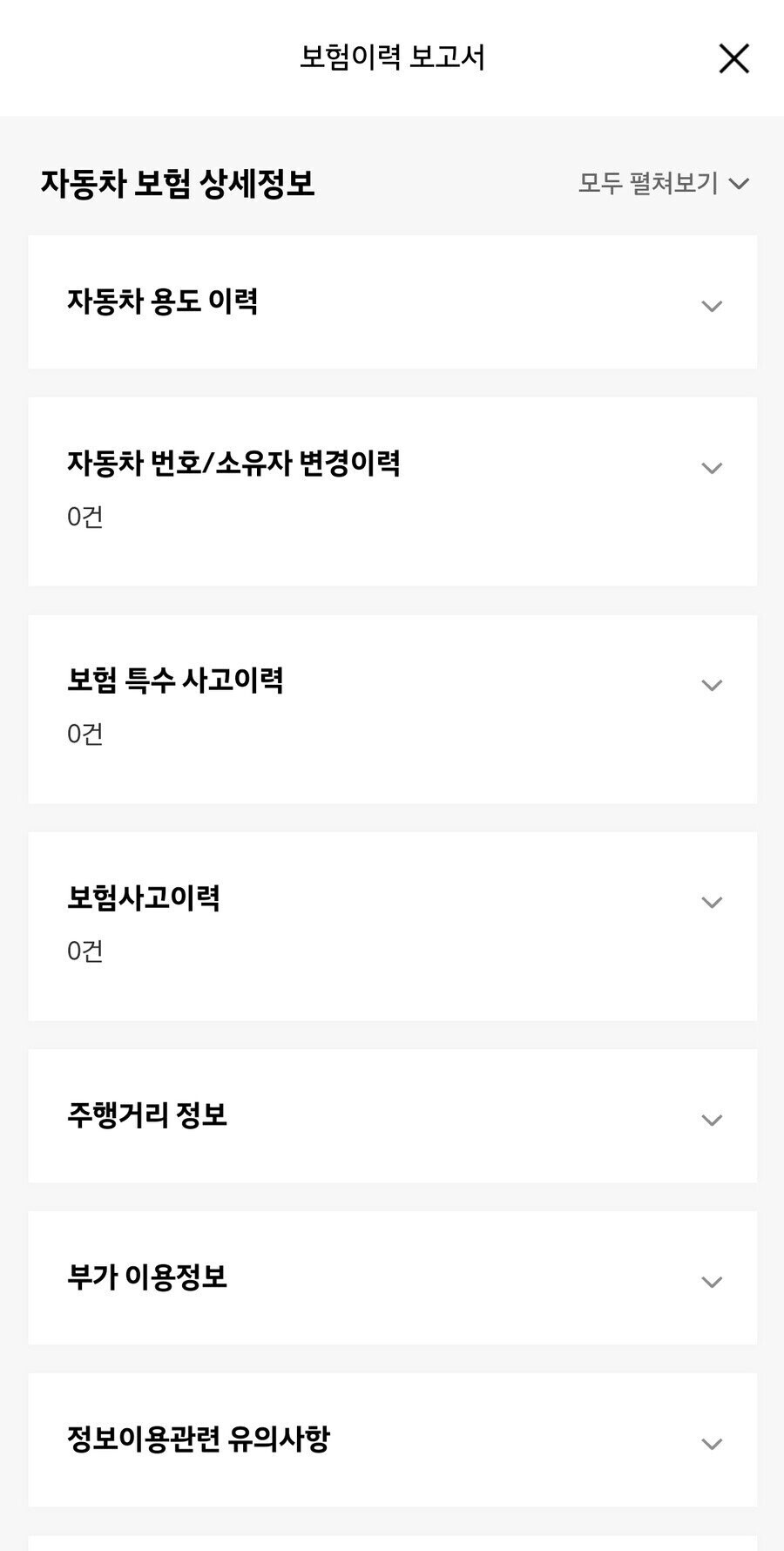Expand the 자동차 용도 이력 section

click(391, 304)
